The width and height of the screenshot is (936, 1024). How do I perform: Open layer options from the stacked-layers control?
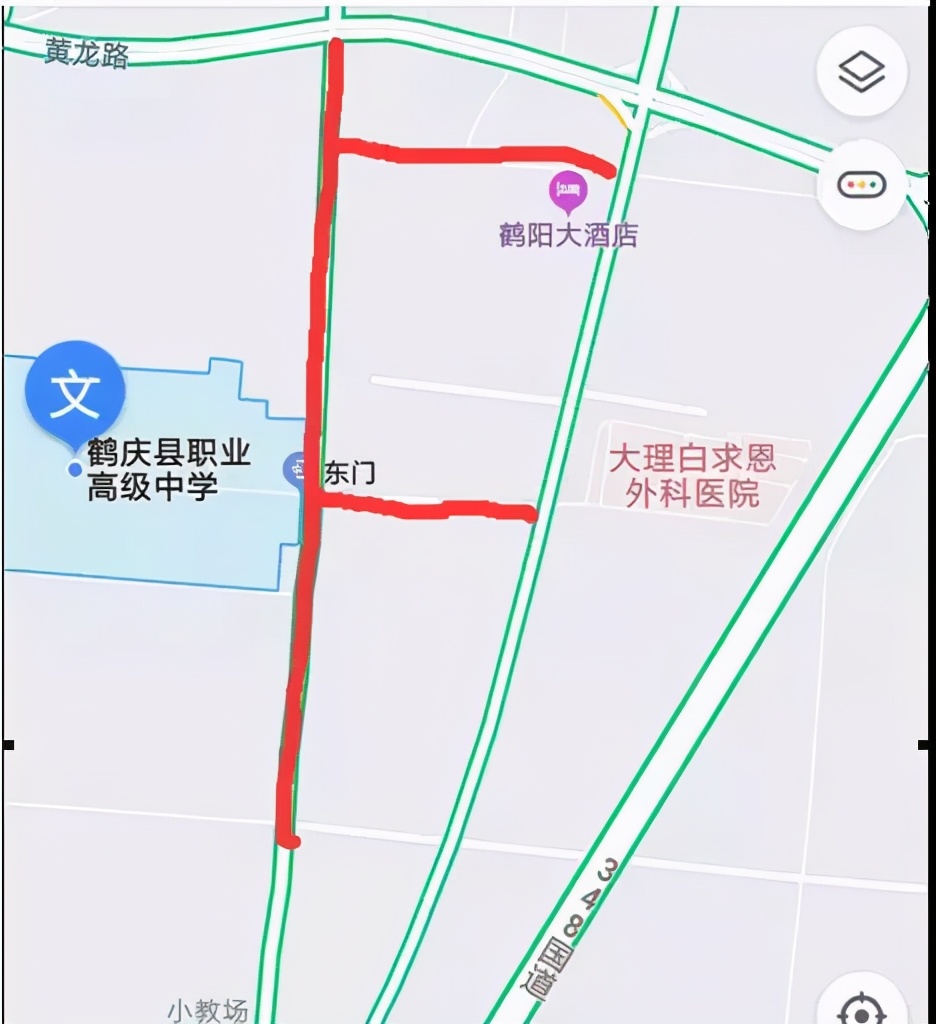[x=861, y=70]
